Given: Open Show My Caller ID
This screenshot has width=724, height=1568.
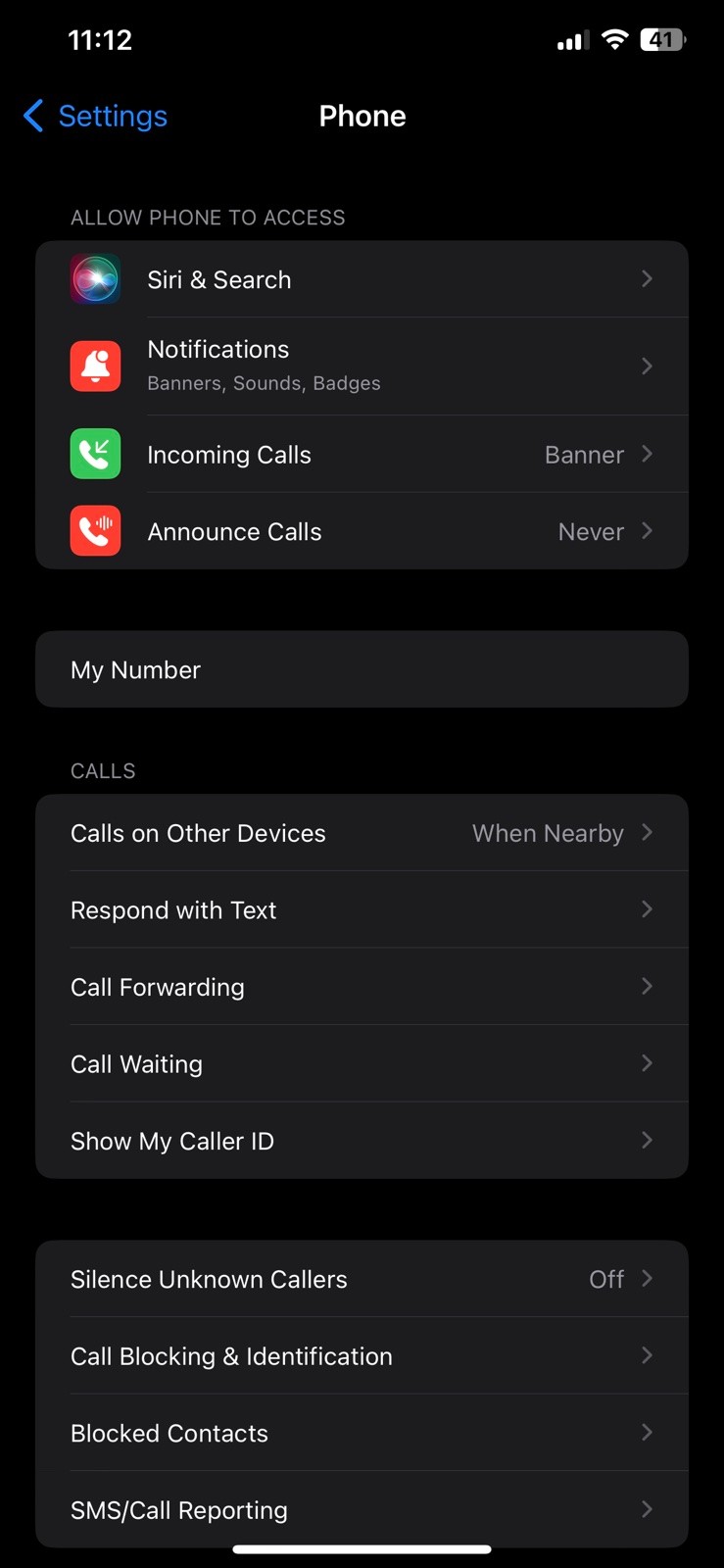Looking at the screenshot, I should pos(362,1141).
